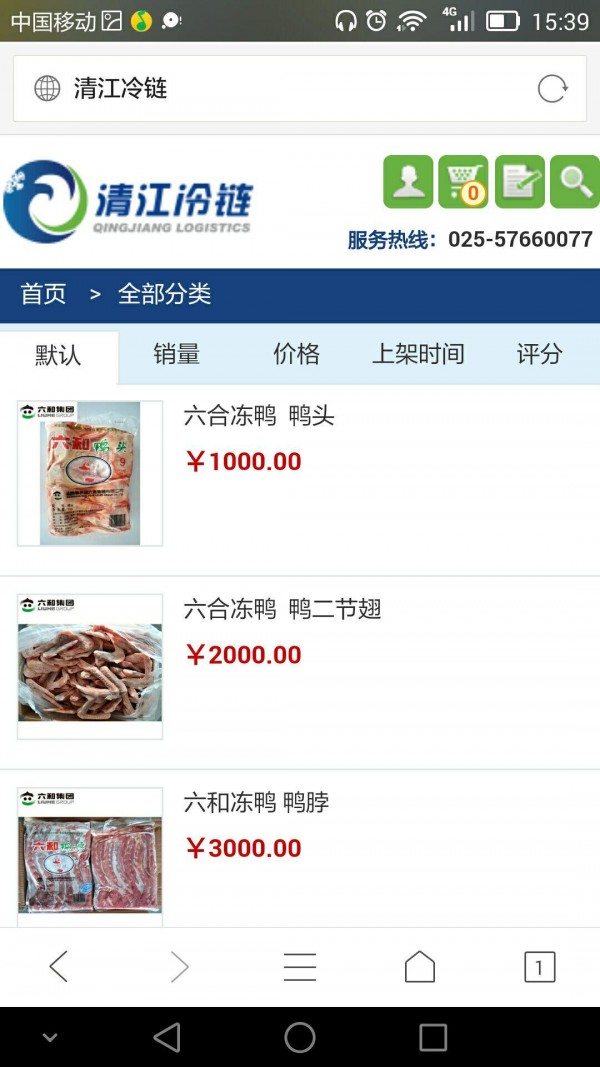
Task: Open product 六合冻鸭 鸭头
Action: tap(259, 416)
